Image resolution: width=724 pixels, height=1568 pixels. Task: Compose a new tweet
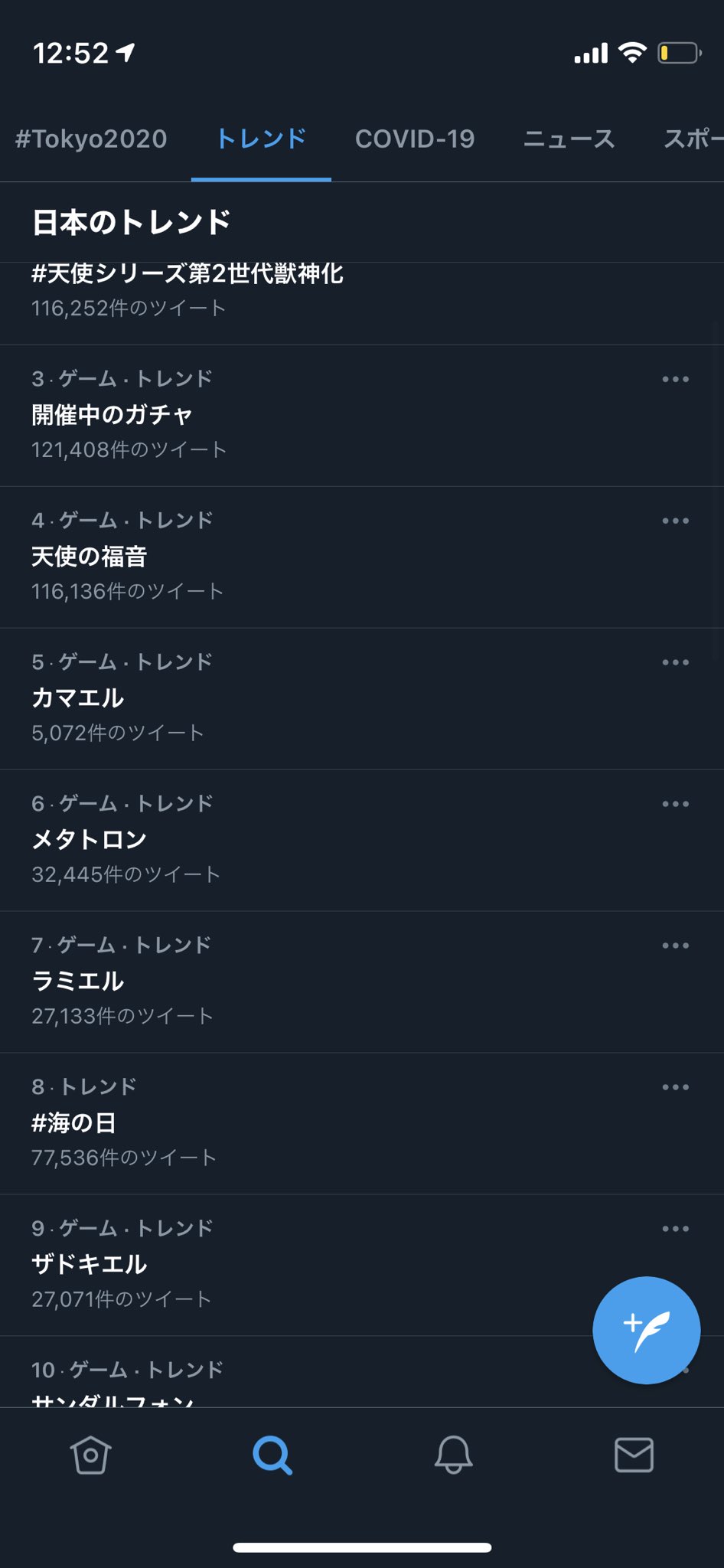coord(646,1330)
